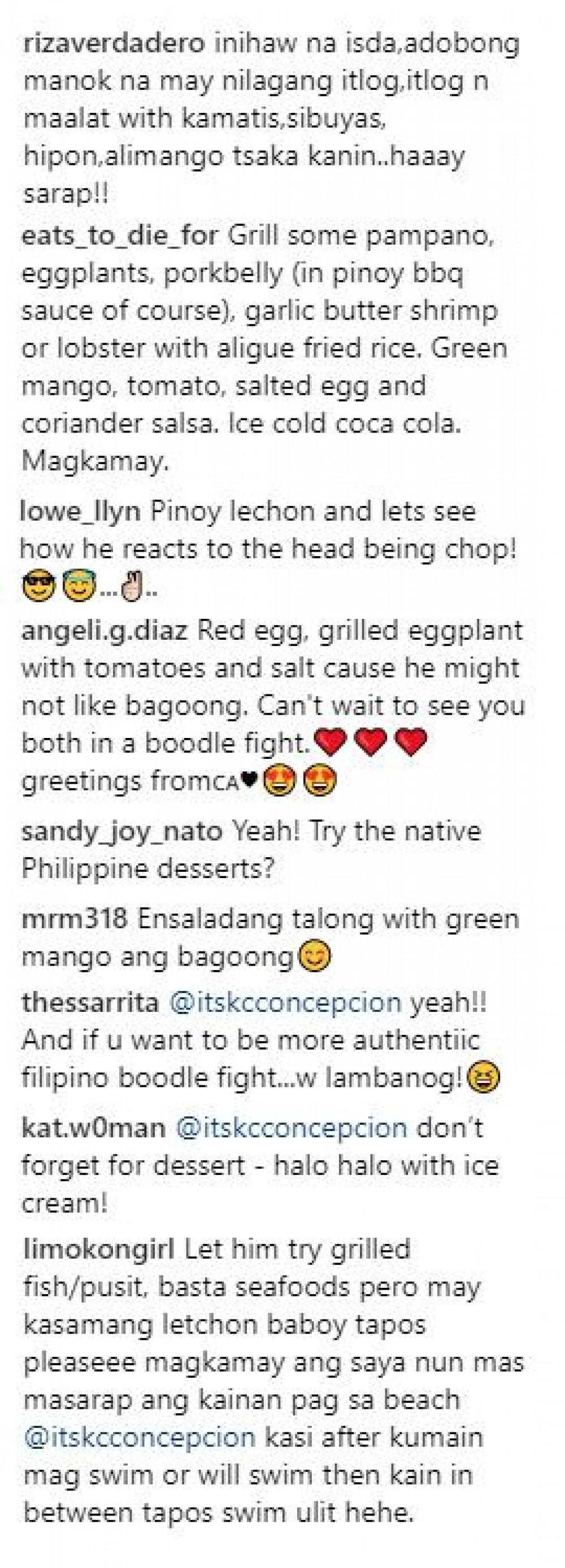View kat.w0man's profile

coord(93,1128)
